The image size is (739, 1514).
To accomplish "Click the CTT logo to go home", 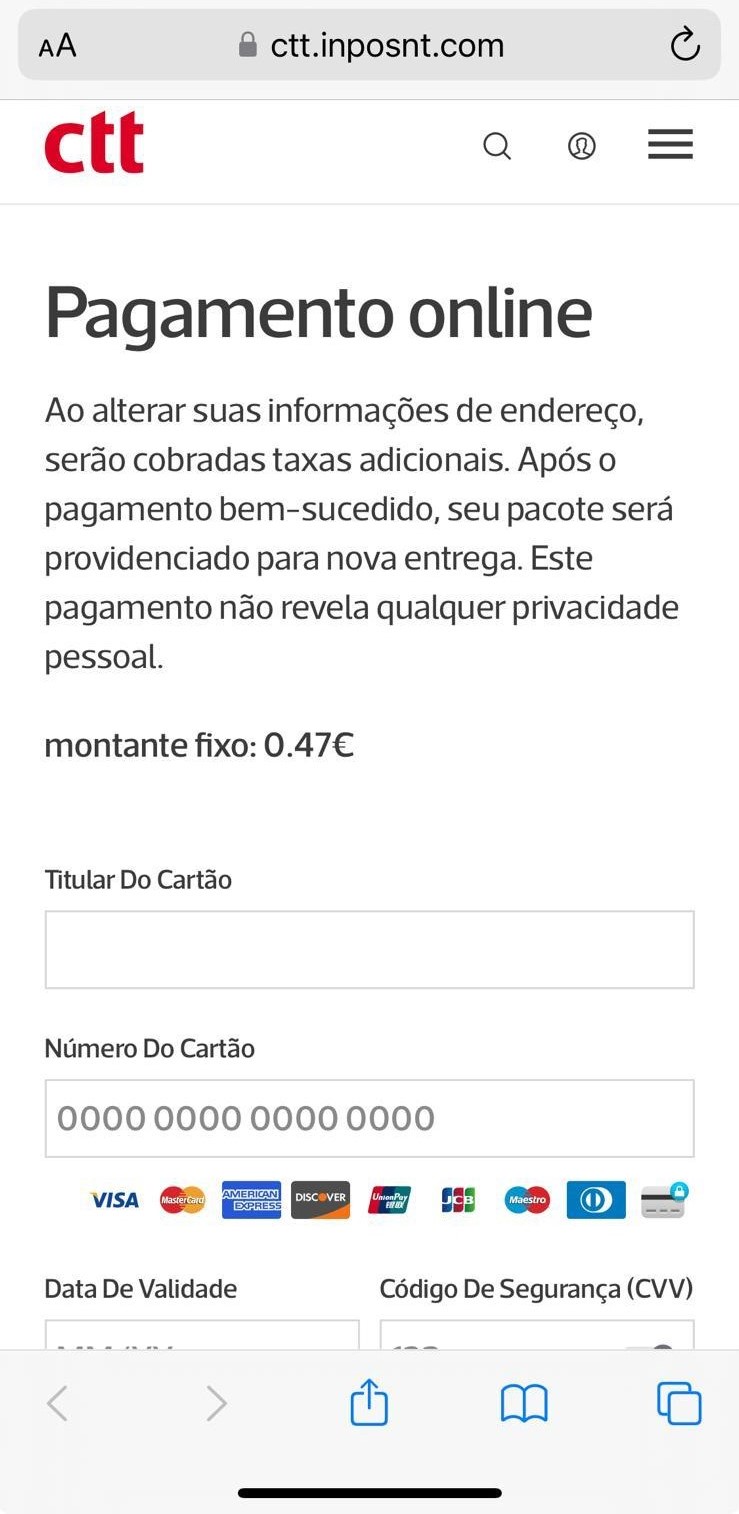I will pyautogui.click(x=93, y=143).
